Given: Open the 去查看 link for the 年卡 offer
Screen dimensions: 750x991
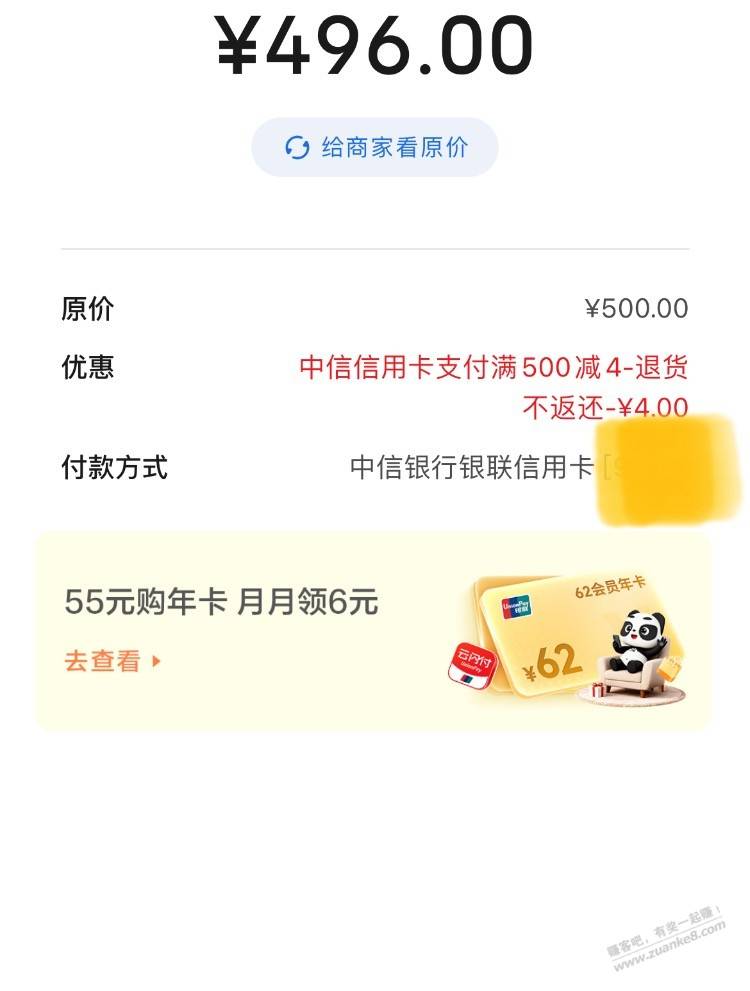Looking at the screenshot, I should click(x=112, y=661).
